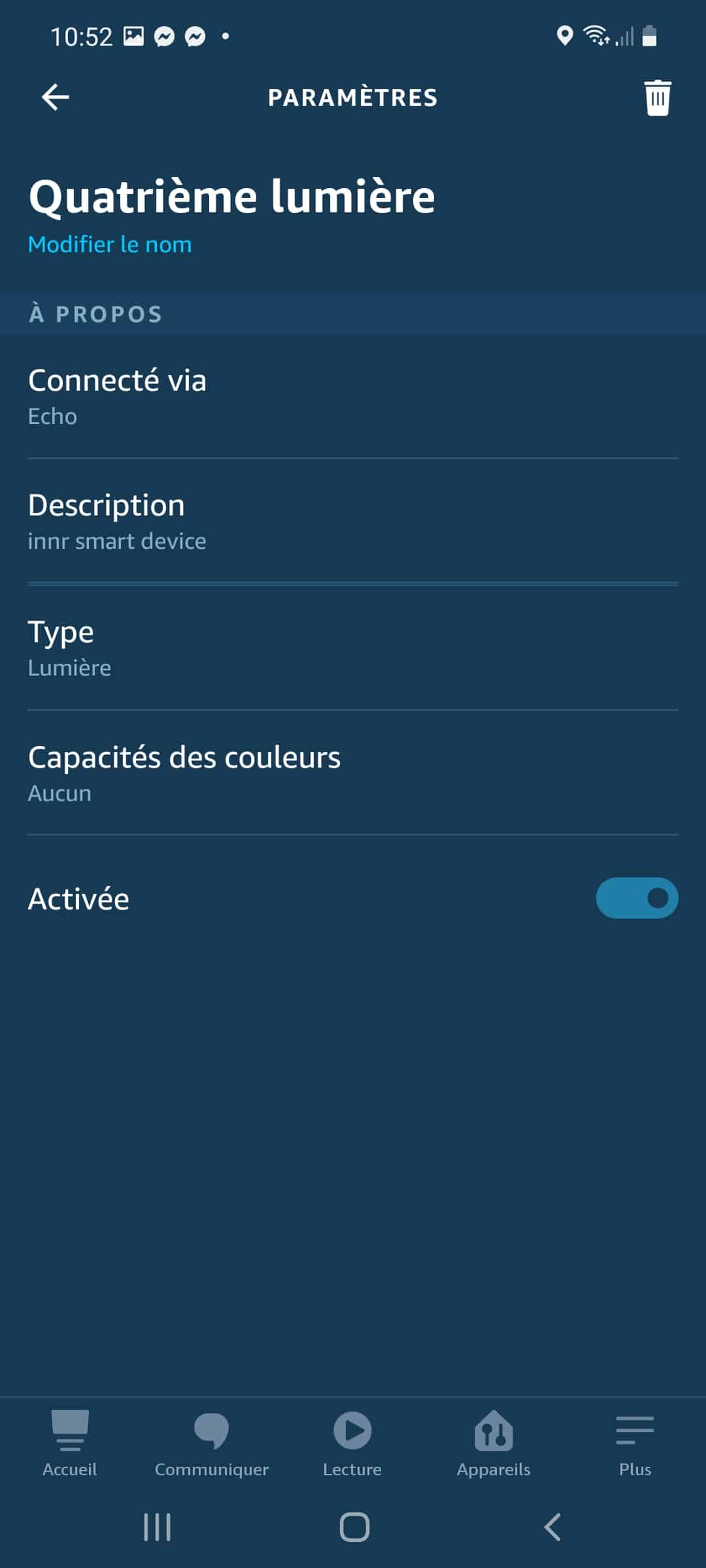Tap the Modifier le nom link
706x1568 pixels.
[110, 244]
